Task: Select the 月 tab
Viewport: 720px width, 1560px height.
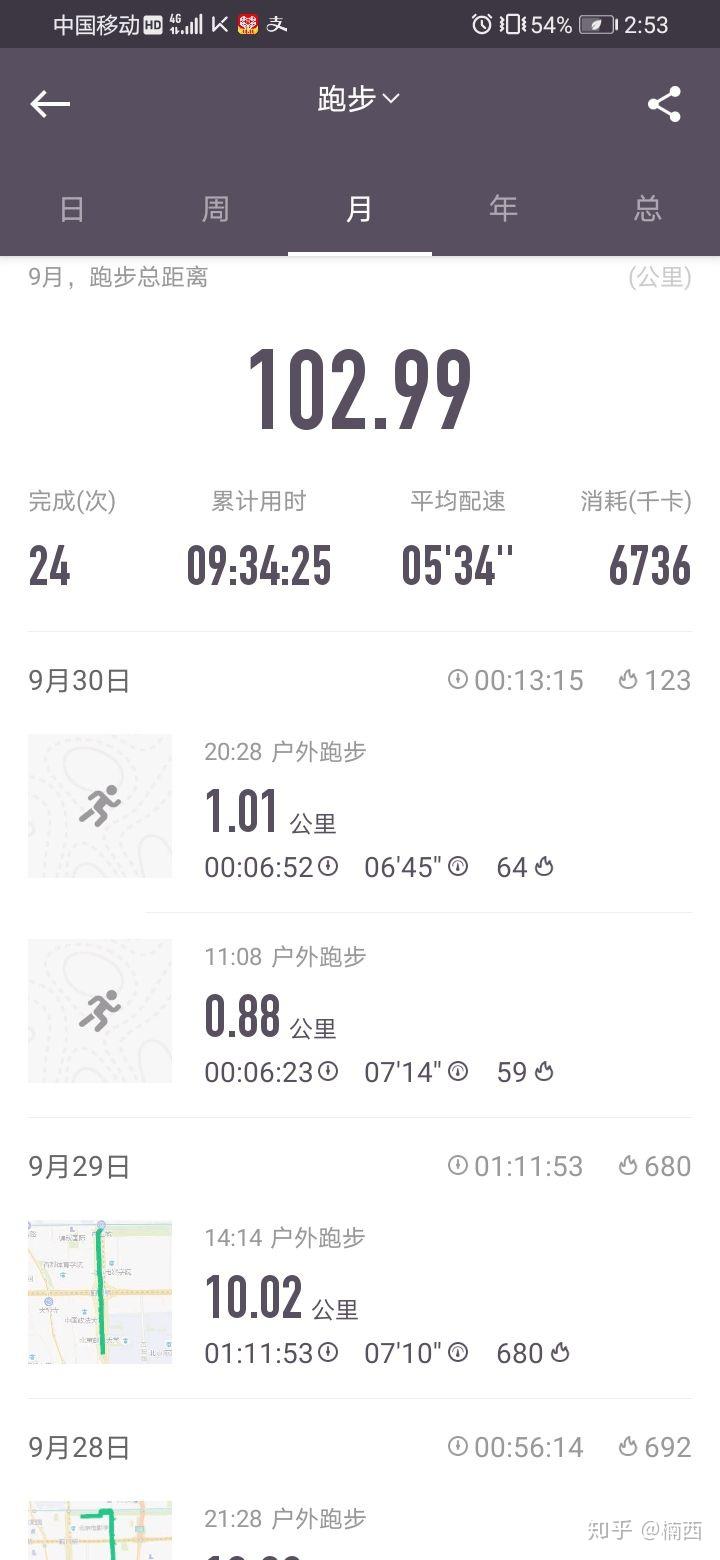Action: coord(359,209)
